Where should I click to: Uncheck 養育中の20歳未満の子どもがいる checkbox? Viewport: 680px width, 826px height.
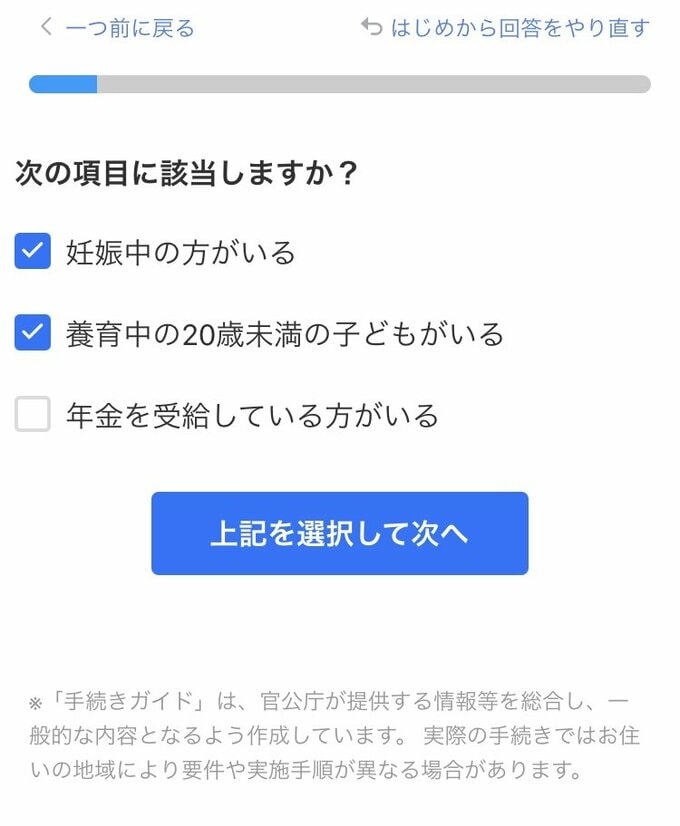(x=33, y=333)
